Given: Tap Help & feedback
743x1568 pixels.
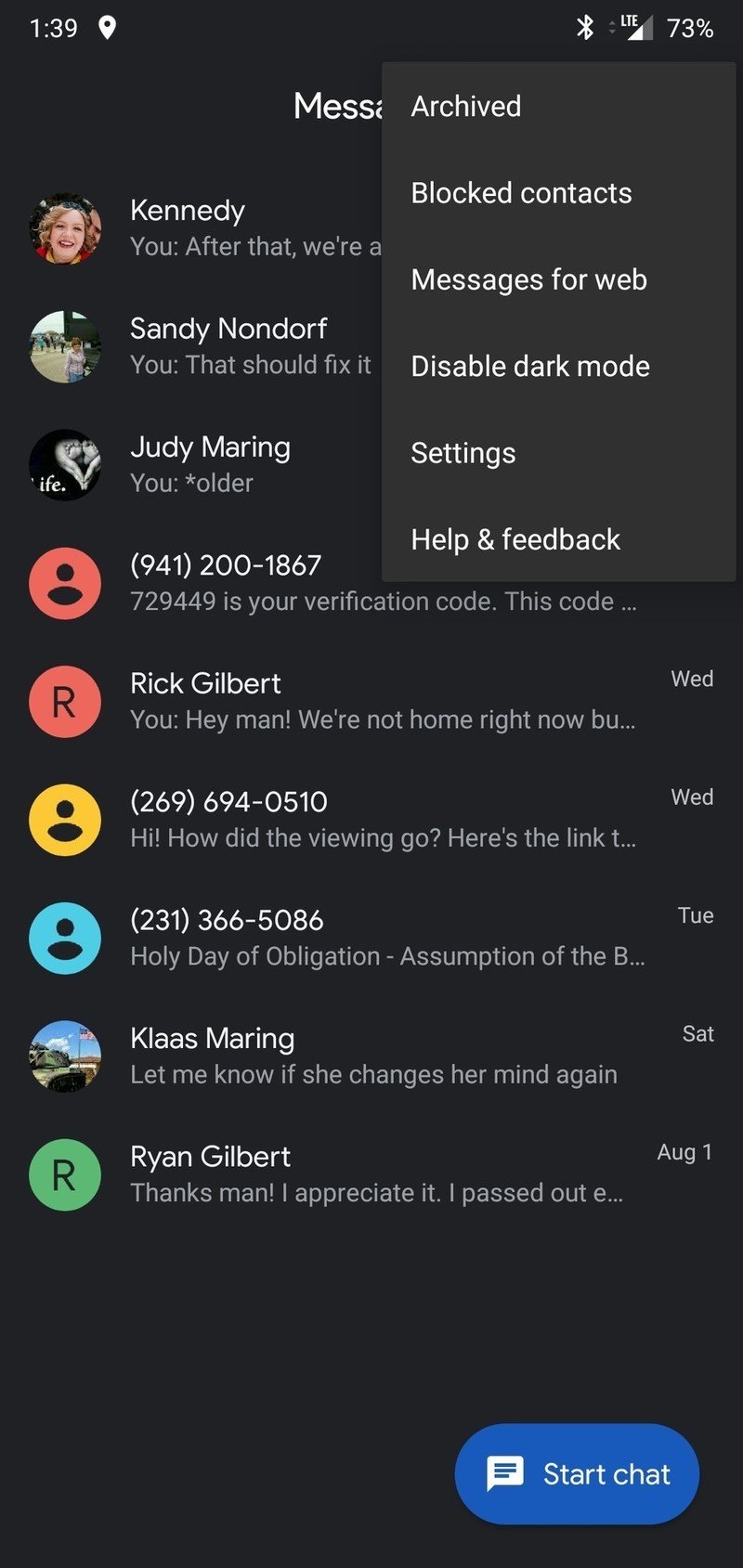Looking at the screenshot, I should 558,539.
